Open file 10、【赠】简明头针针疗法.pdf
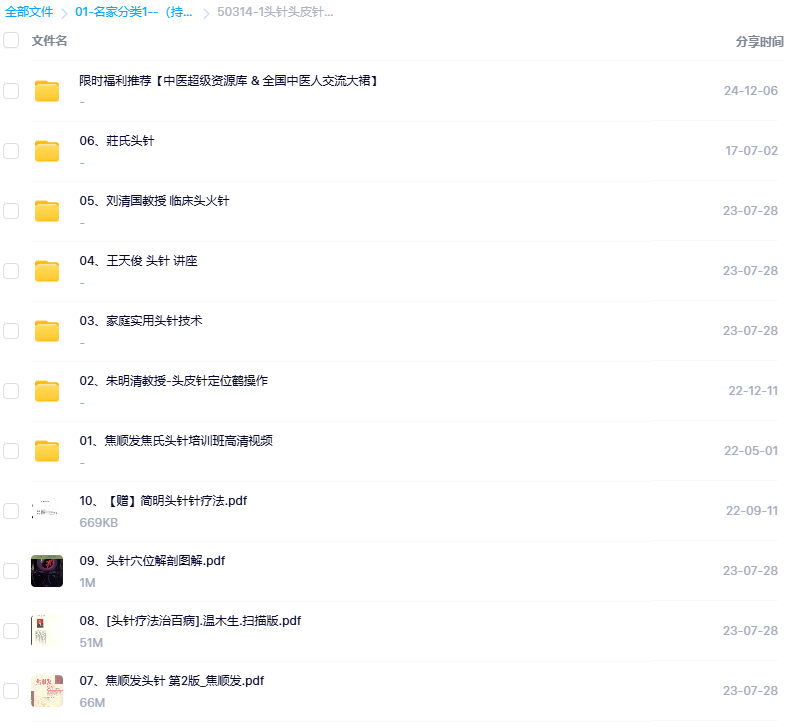798x728 pixels. click(x=163, y=501)
